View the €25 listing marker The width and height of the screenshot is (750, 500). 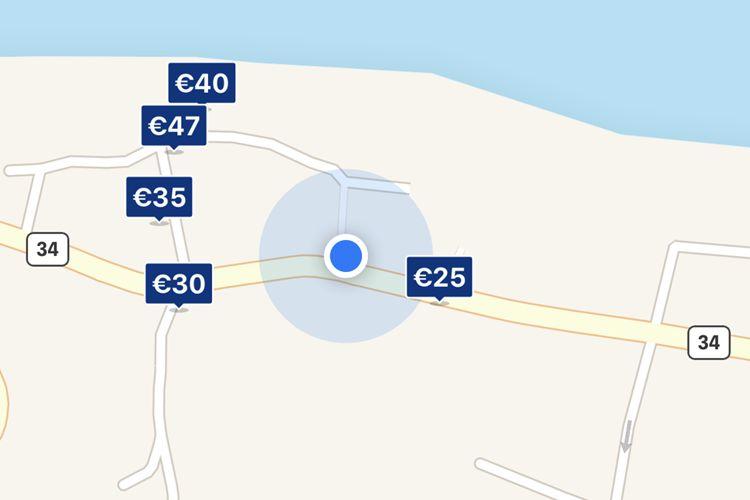point(439,277)
